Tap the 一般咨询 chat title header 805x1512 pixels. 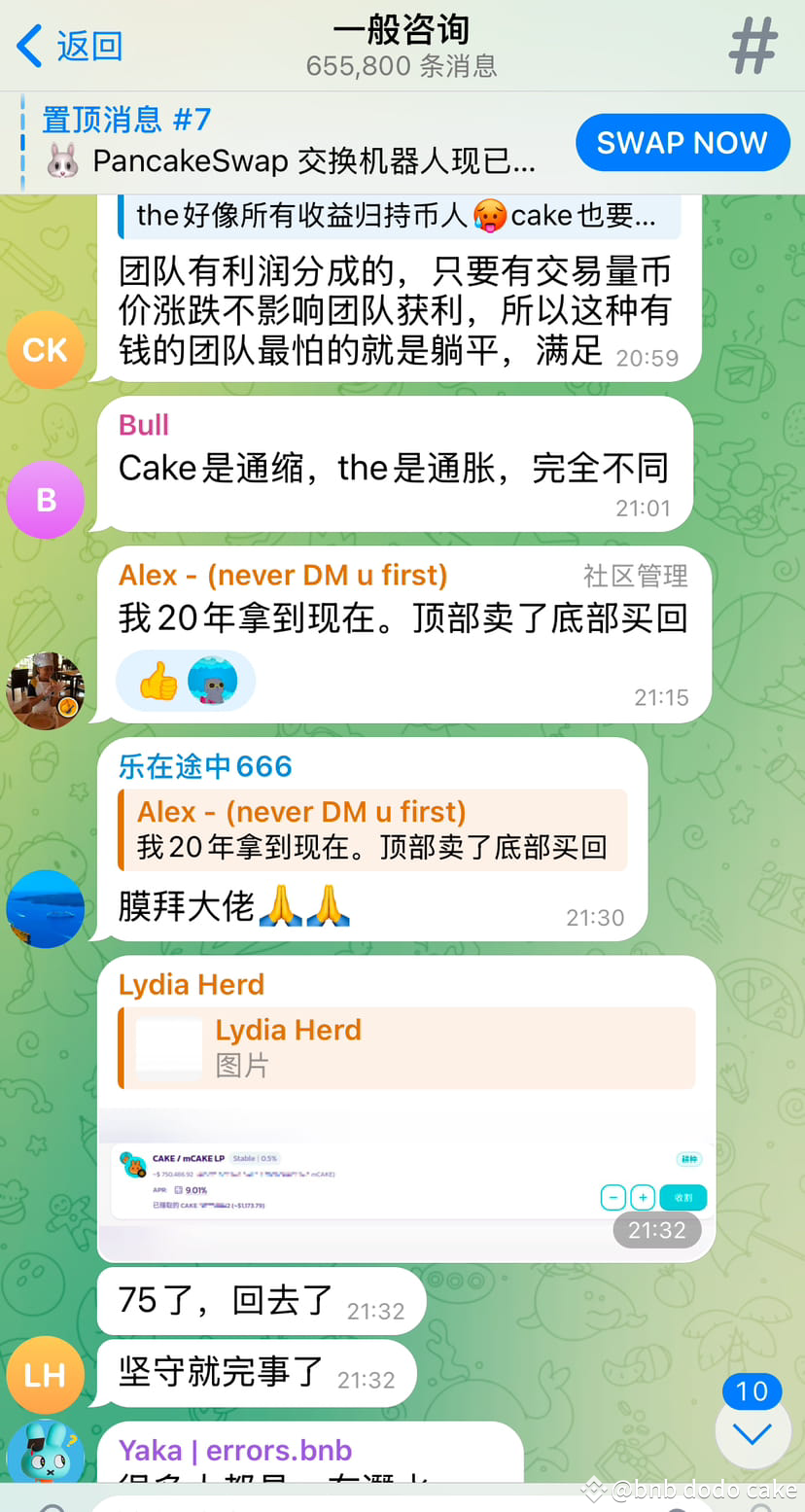401,31
